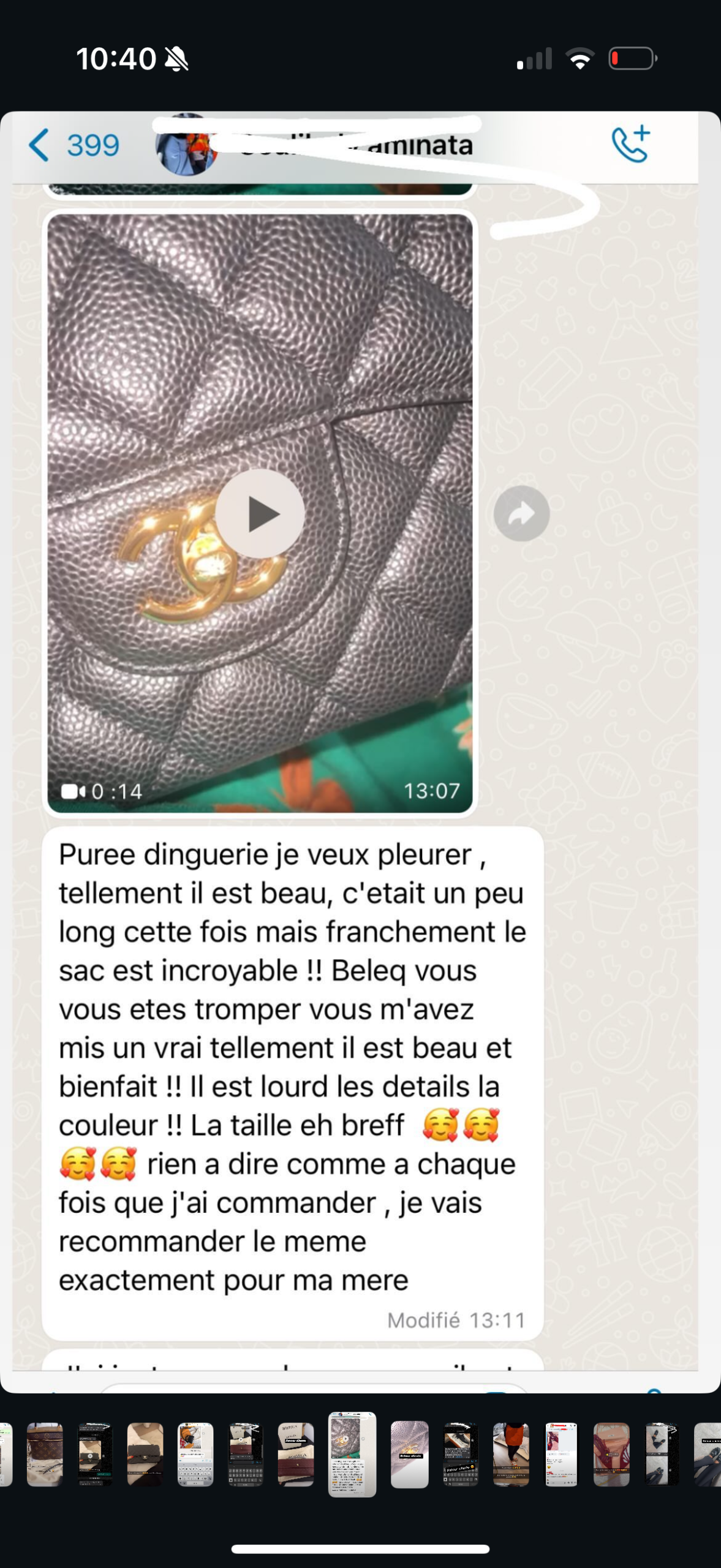Open the burgundy wallet on dust bag thumbnail
Viewport: 721px width, 1568px height.
point(296,1455)
